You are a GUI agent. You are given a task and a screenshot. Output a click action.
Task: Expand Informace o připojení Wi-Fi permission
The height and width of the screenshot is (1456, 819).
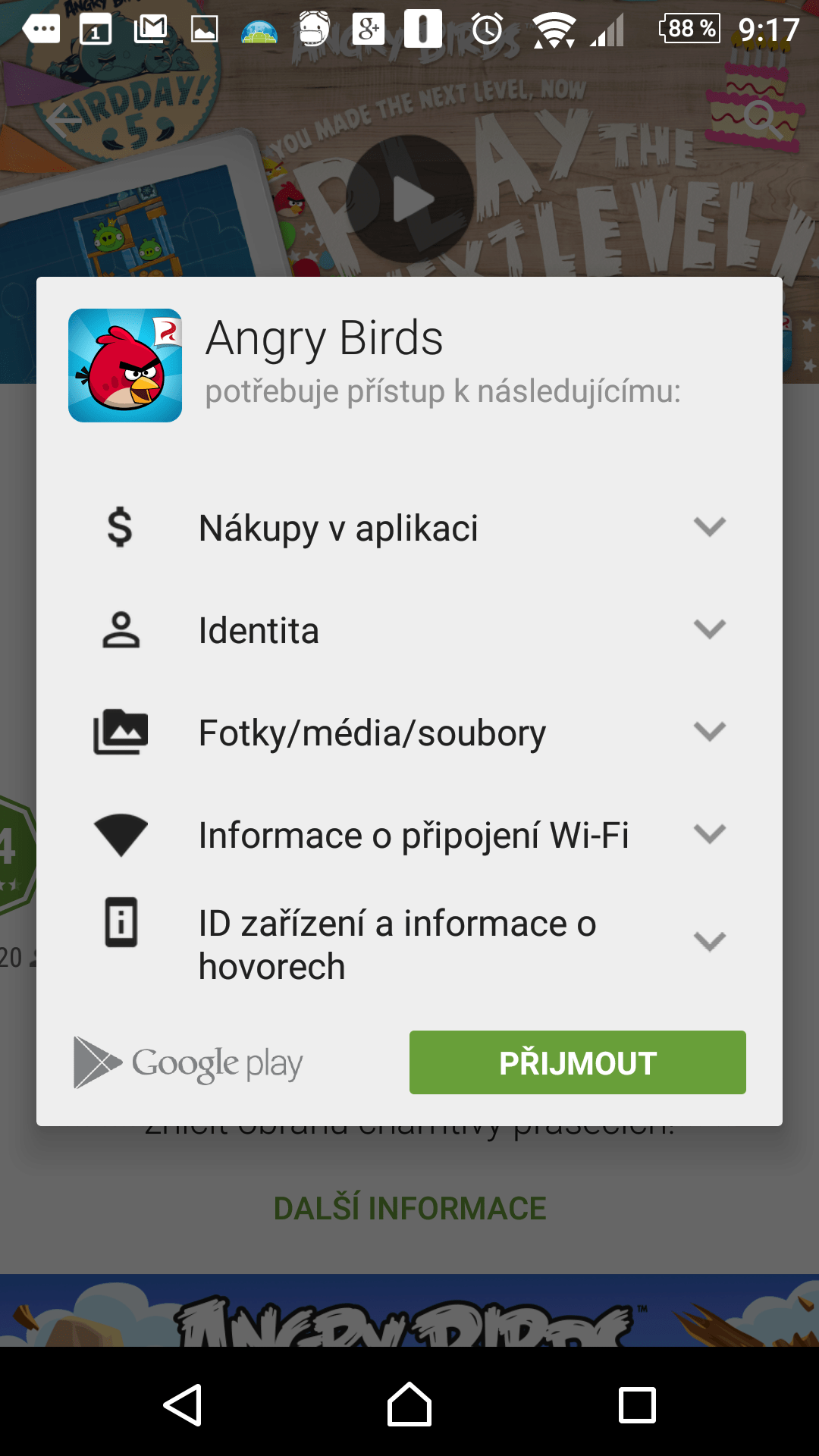click(409, 835)
